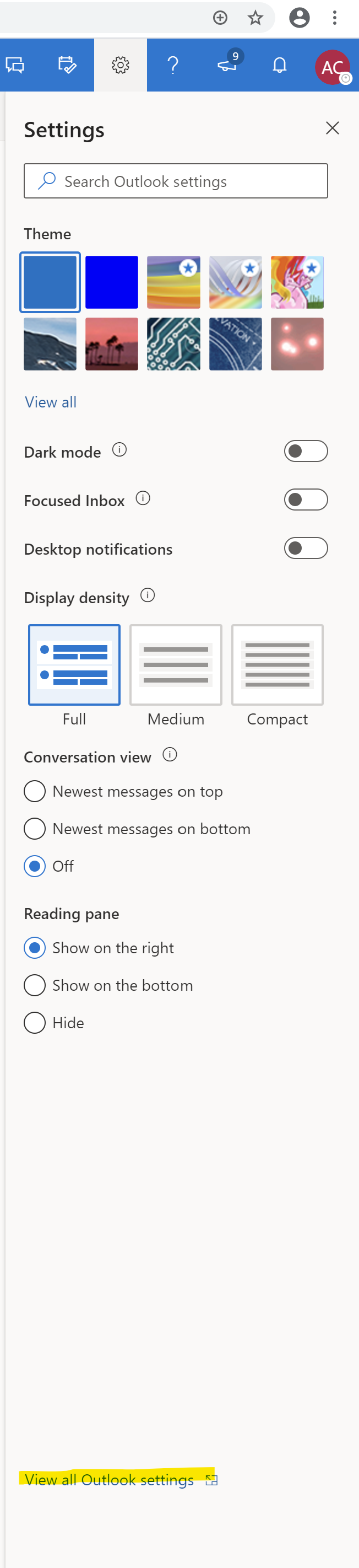Choose the circuit board theme
Image resolution: width=359 pixels, height=1568 pixels.
[x=174, y=344]
